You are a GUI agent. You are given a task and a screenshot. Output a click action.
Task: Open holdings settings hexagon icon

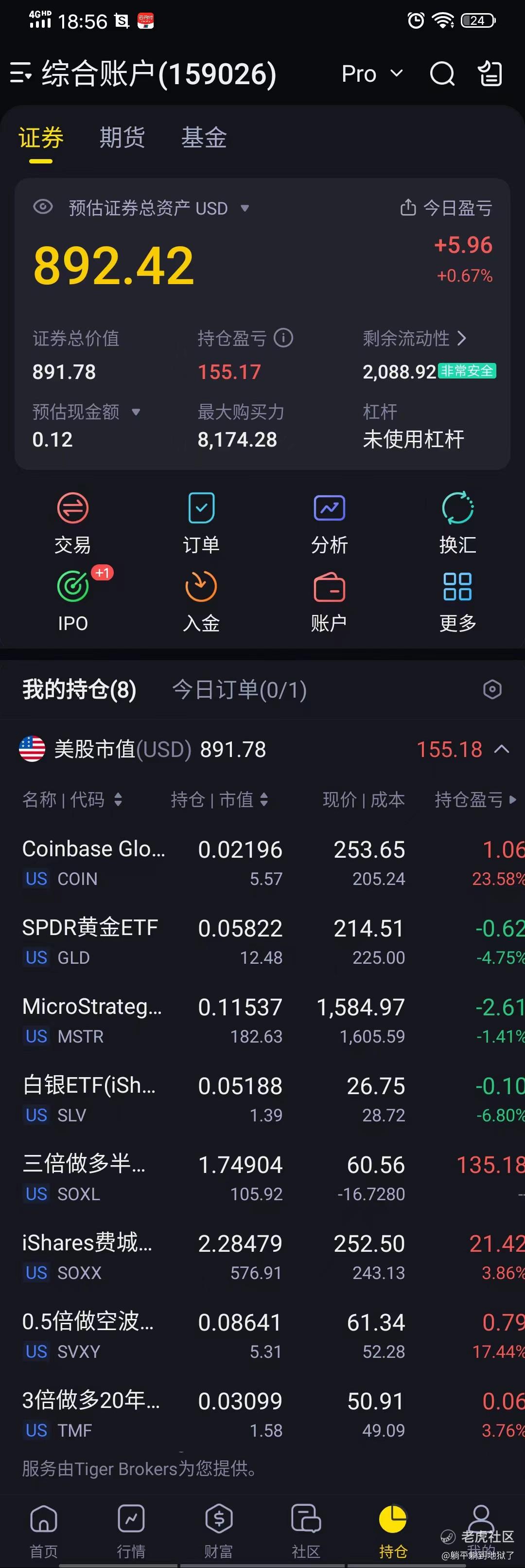click(492, 690)
